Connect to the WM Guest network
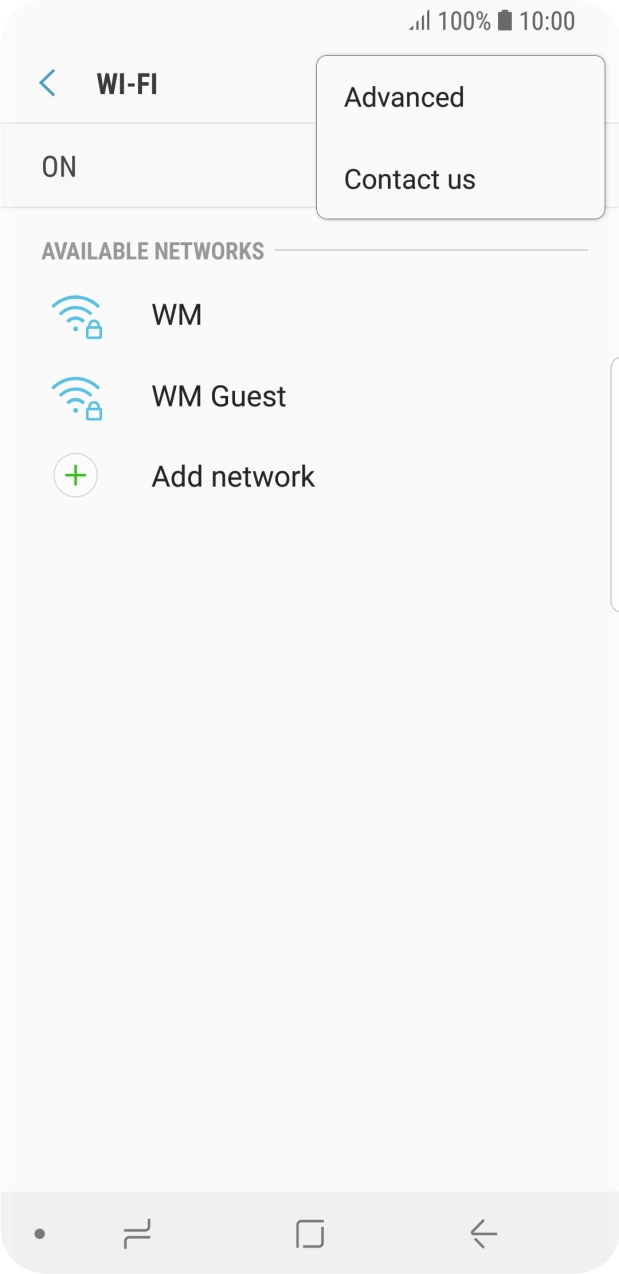 [x=218, y=396]
